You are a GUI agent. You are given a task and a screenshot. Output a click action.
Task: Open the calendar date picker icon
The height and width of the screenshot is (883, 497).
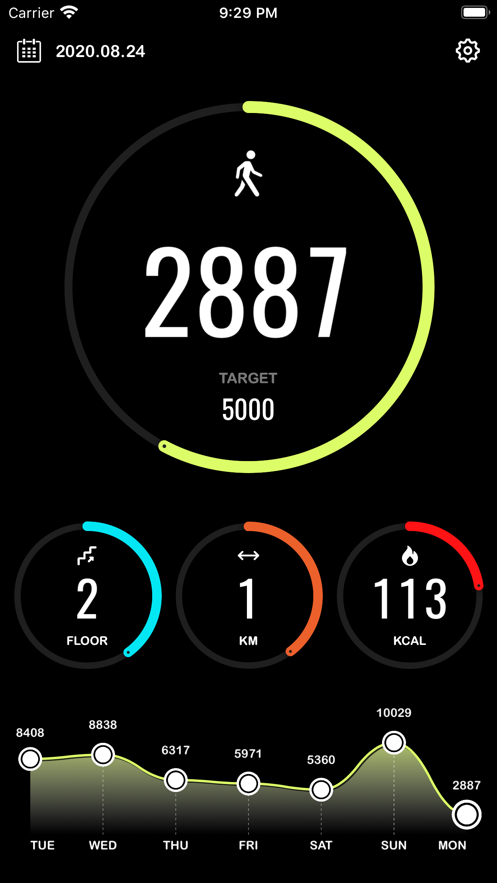tap(29, 51)
